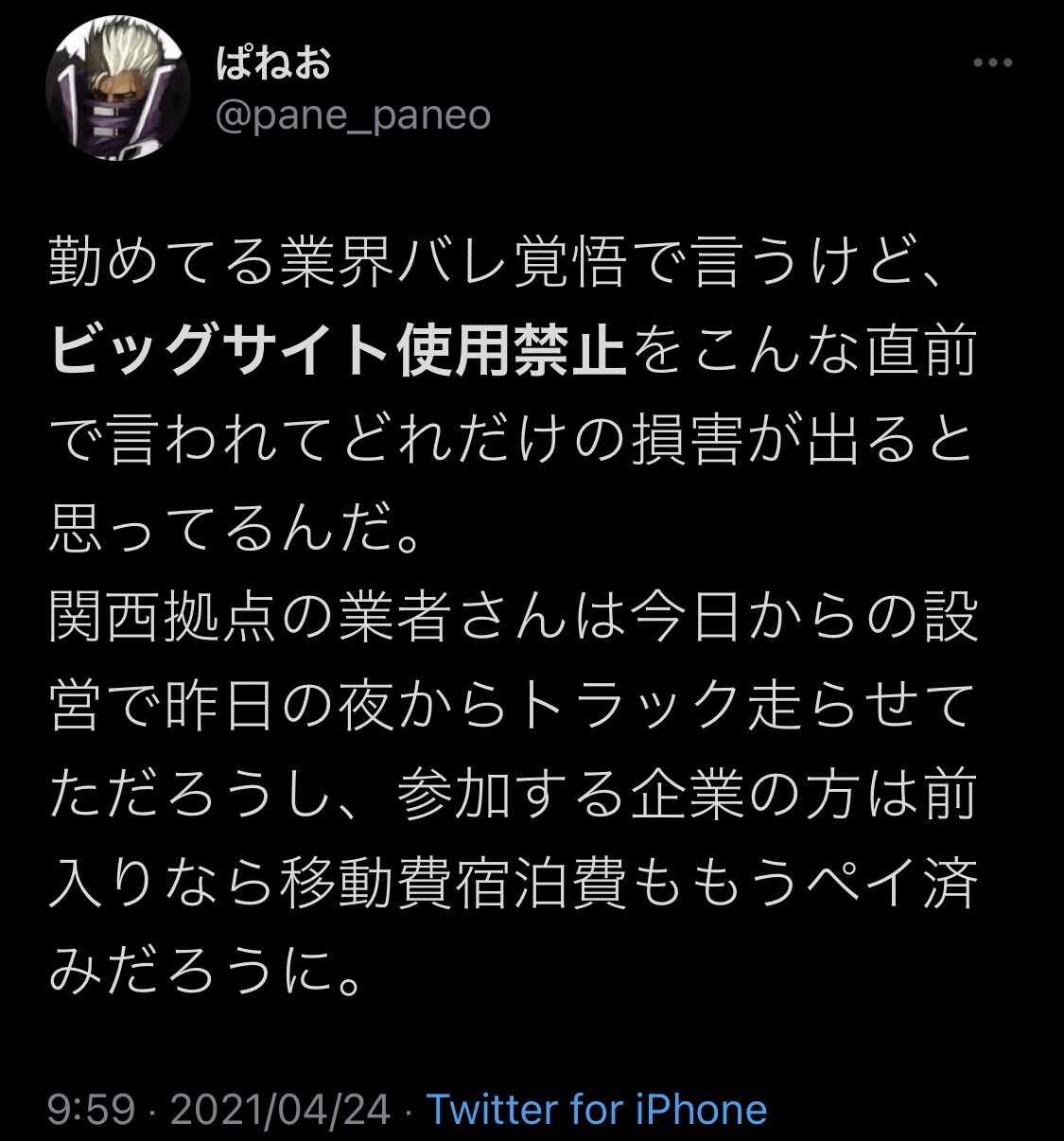This screenshot has width=1064, height=1141.
Task: Open the @pane_paneo profile handle
Action: [353, 115]
